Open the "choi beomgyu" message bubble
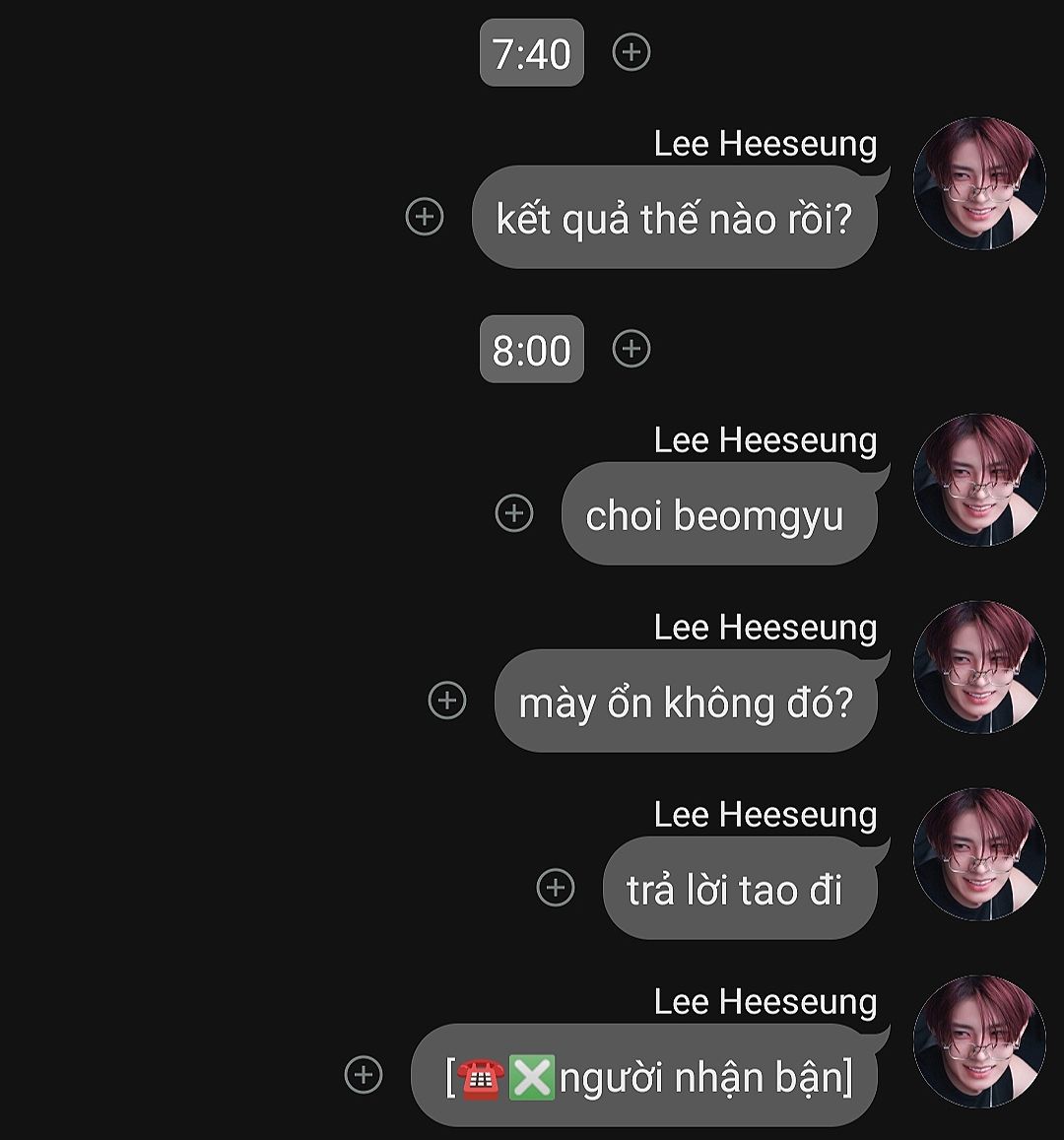Image resolution: width=1064 pixels, height=1140 pixels. [x=717, y=515]
